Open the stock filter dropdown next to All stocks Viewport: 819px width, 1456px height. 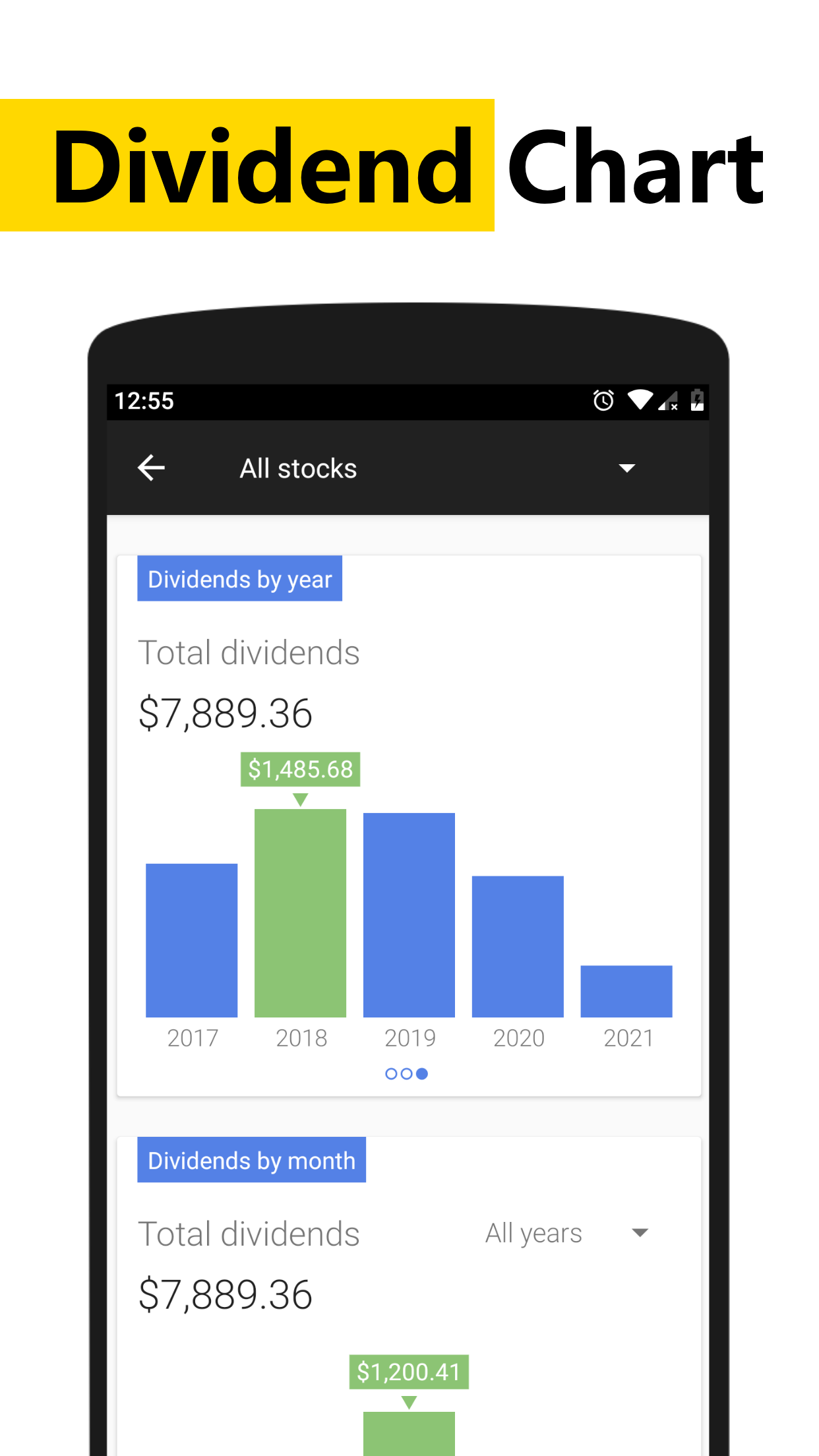click(x=627, y=468)
